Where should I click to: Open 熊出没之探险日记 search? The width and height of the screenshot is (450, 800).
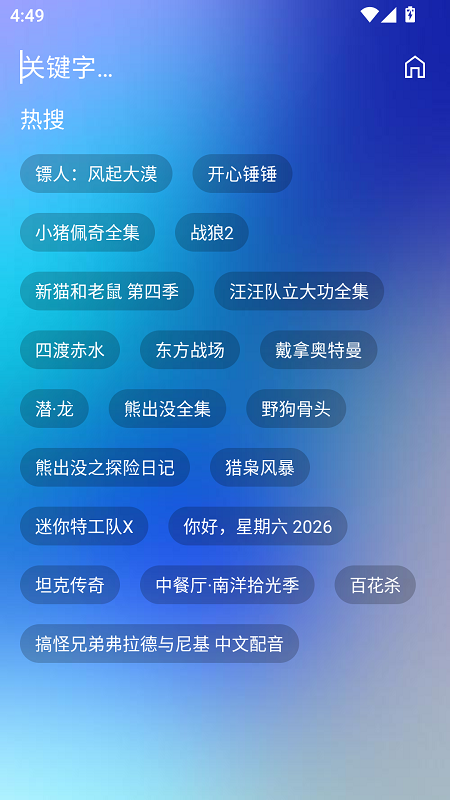105,467
